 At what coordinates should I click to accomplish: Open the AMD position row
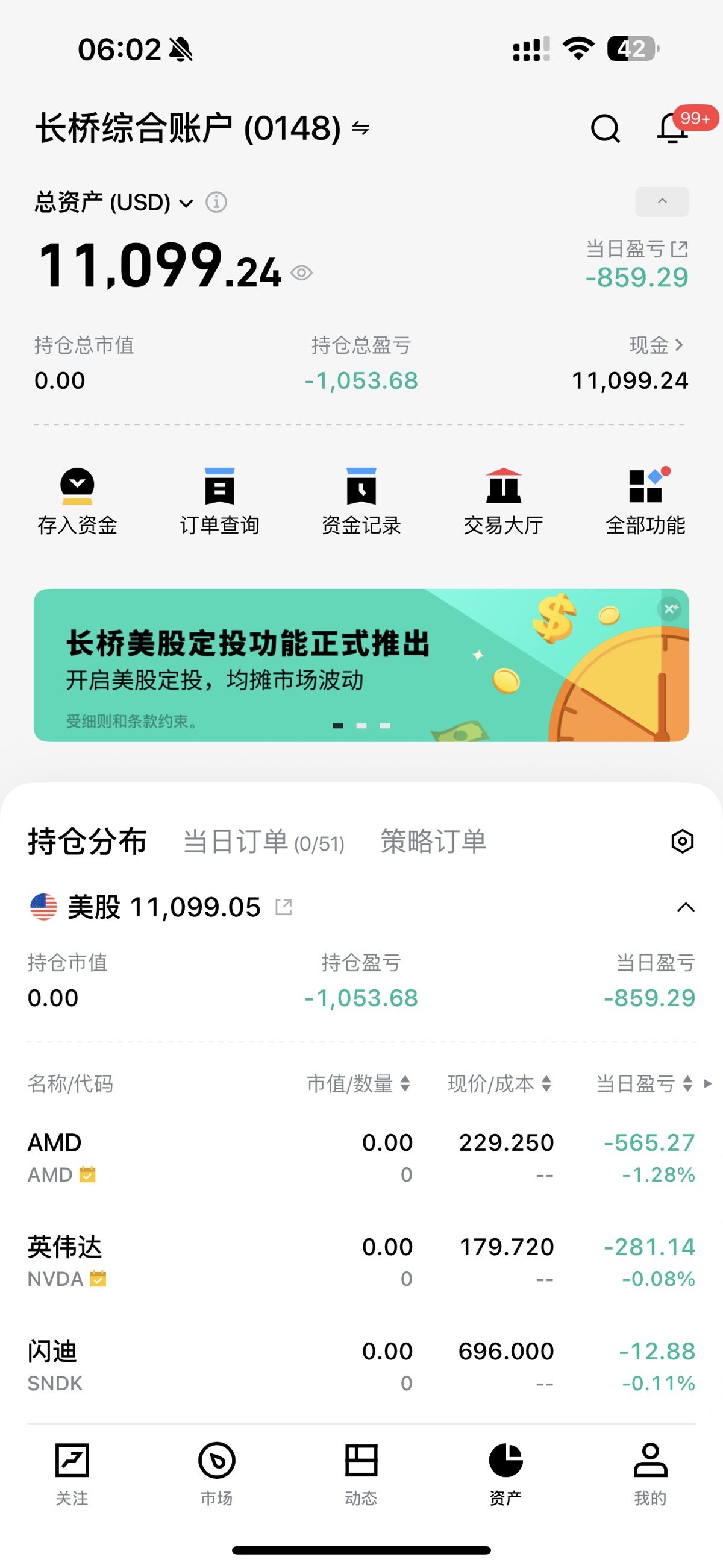361,1157
